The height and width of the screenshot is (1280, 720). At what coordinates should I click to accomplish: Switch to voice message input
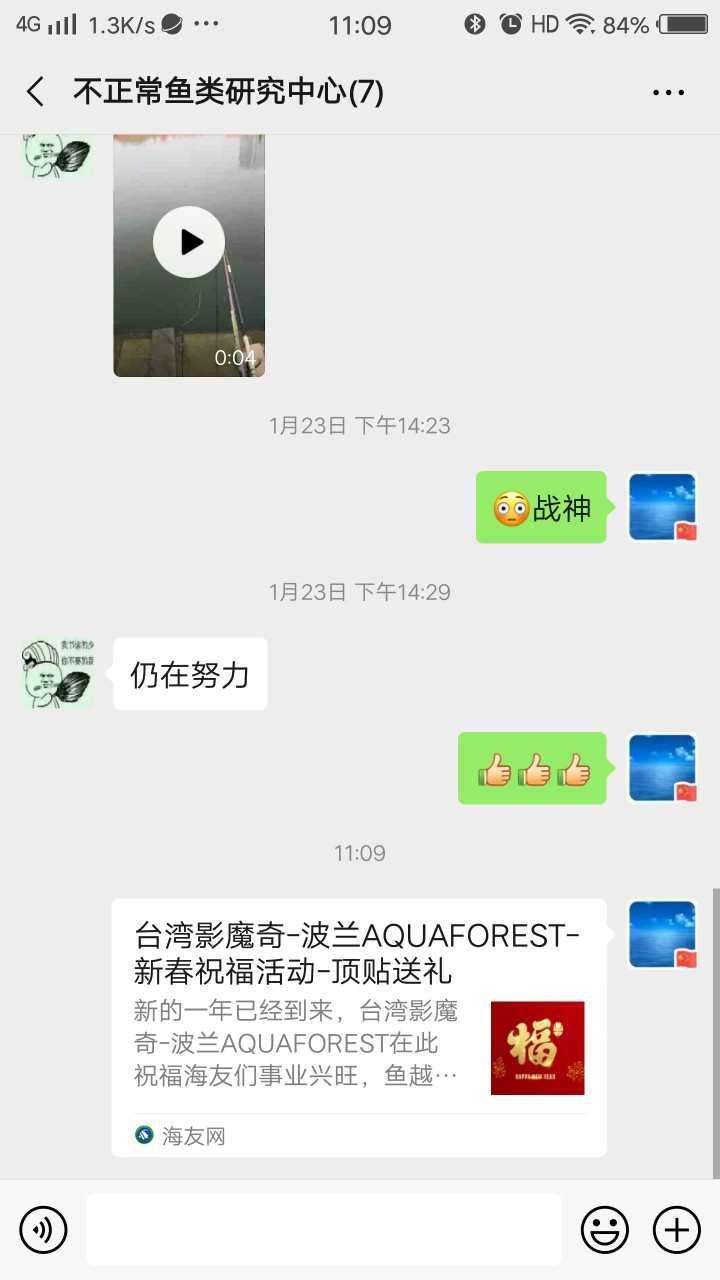[43, 1229]
